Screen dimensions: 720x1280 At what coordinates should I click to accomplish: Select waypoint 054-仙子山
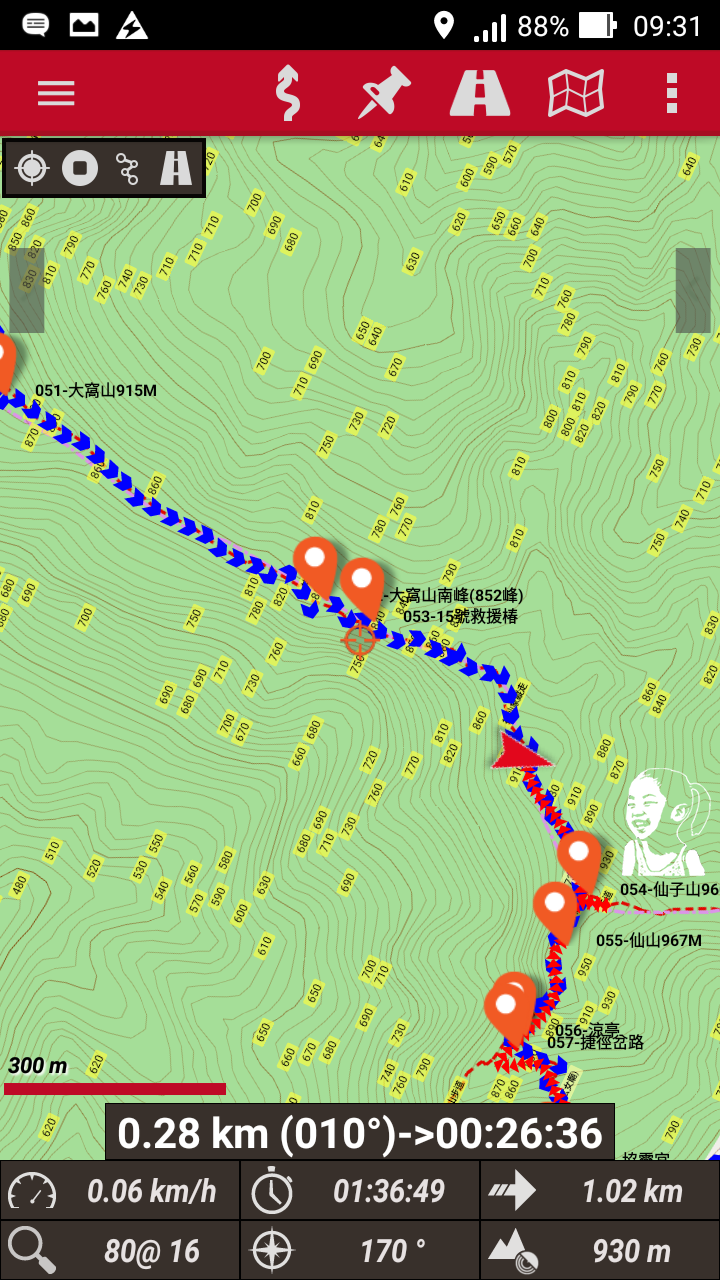pyautogui.click(x=579, y=857)
